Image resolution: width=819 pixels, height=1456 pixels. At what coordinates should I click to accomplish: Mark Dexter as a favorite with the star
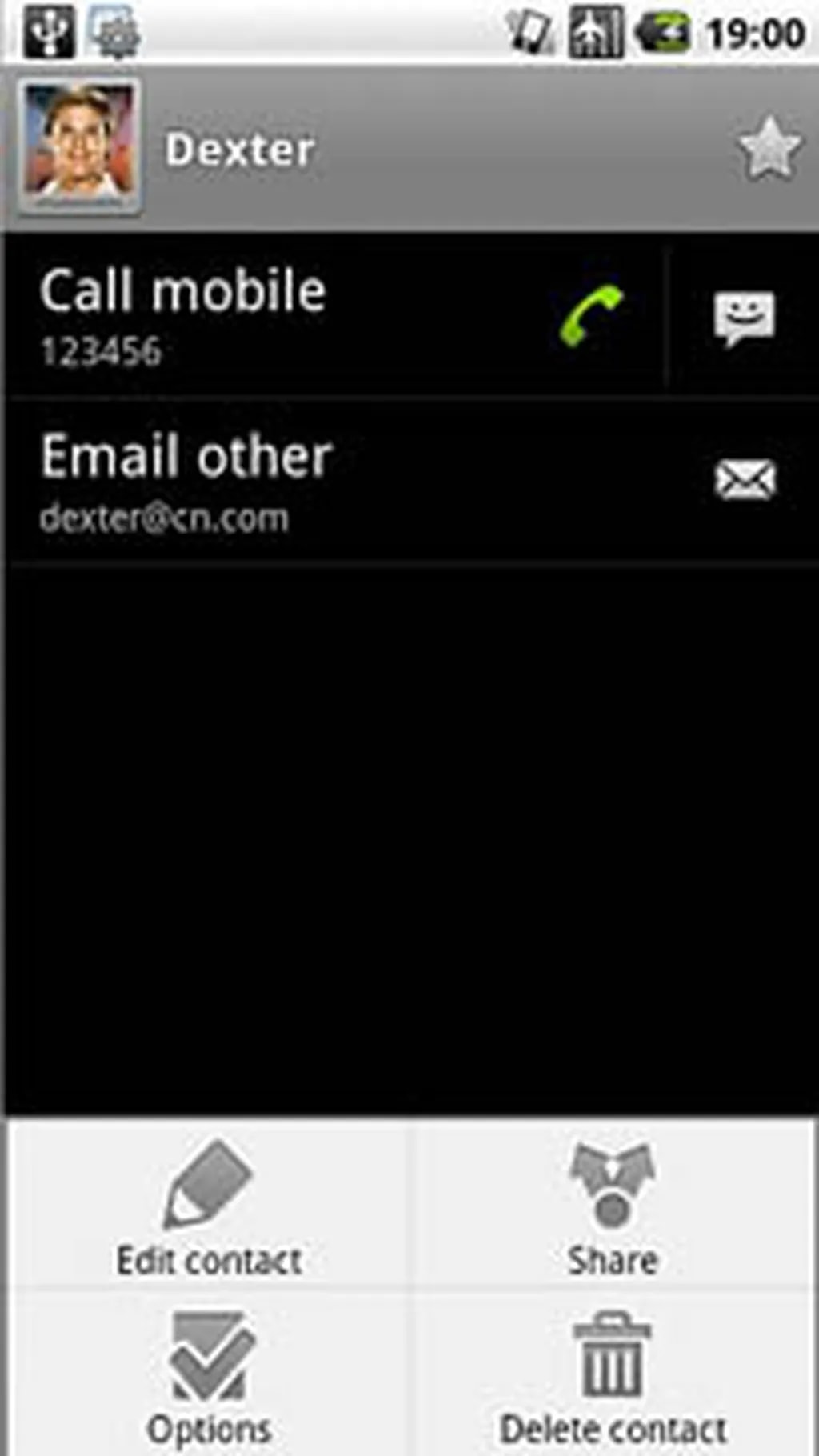pos(768,149)
